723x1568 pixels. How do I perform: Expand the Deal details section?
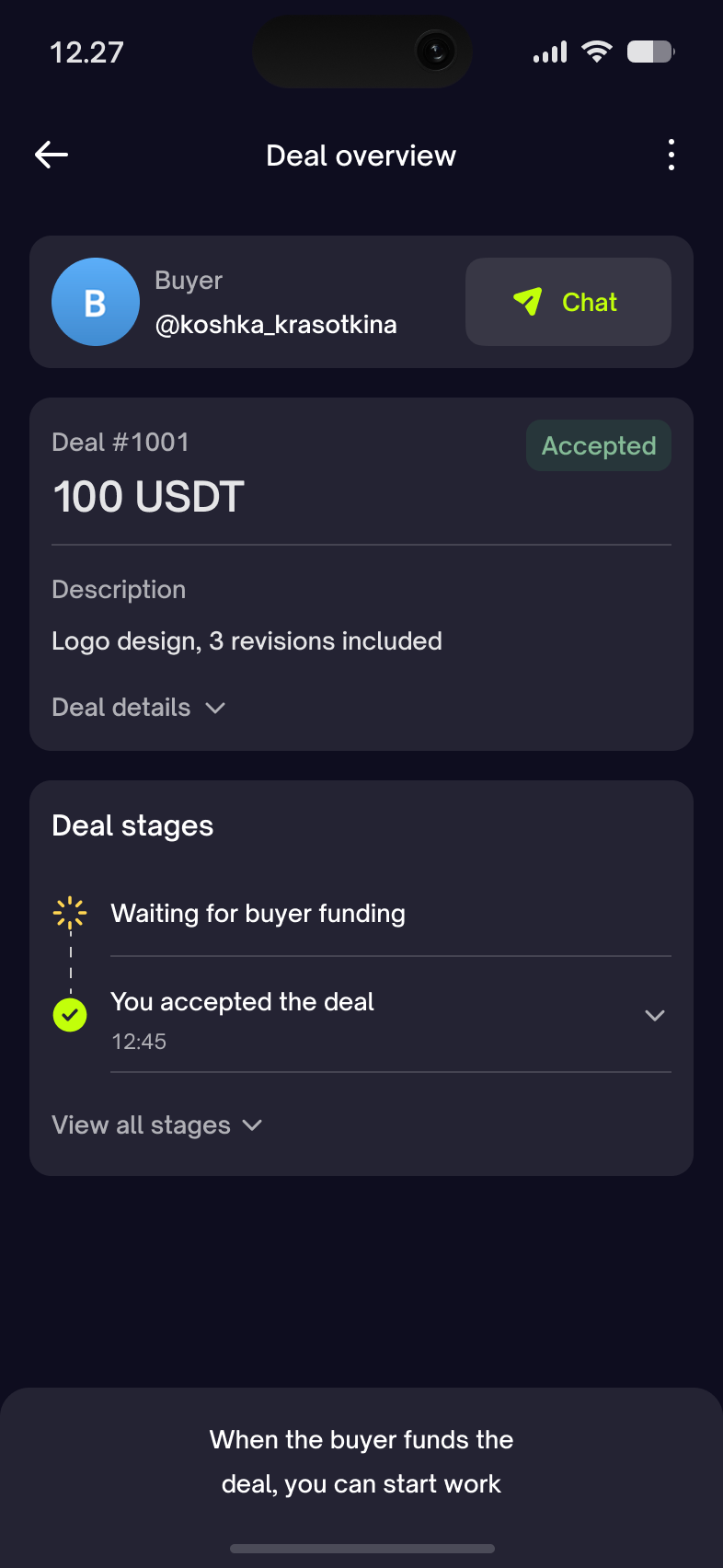click(139, 707)
